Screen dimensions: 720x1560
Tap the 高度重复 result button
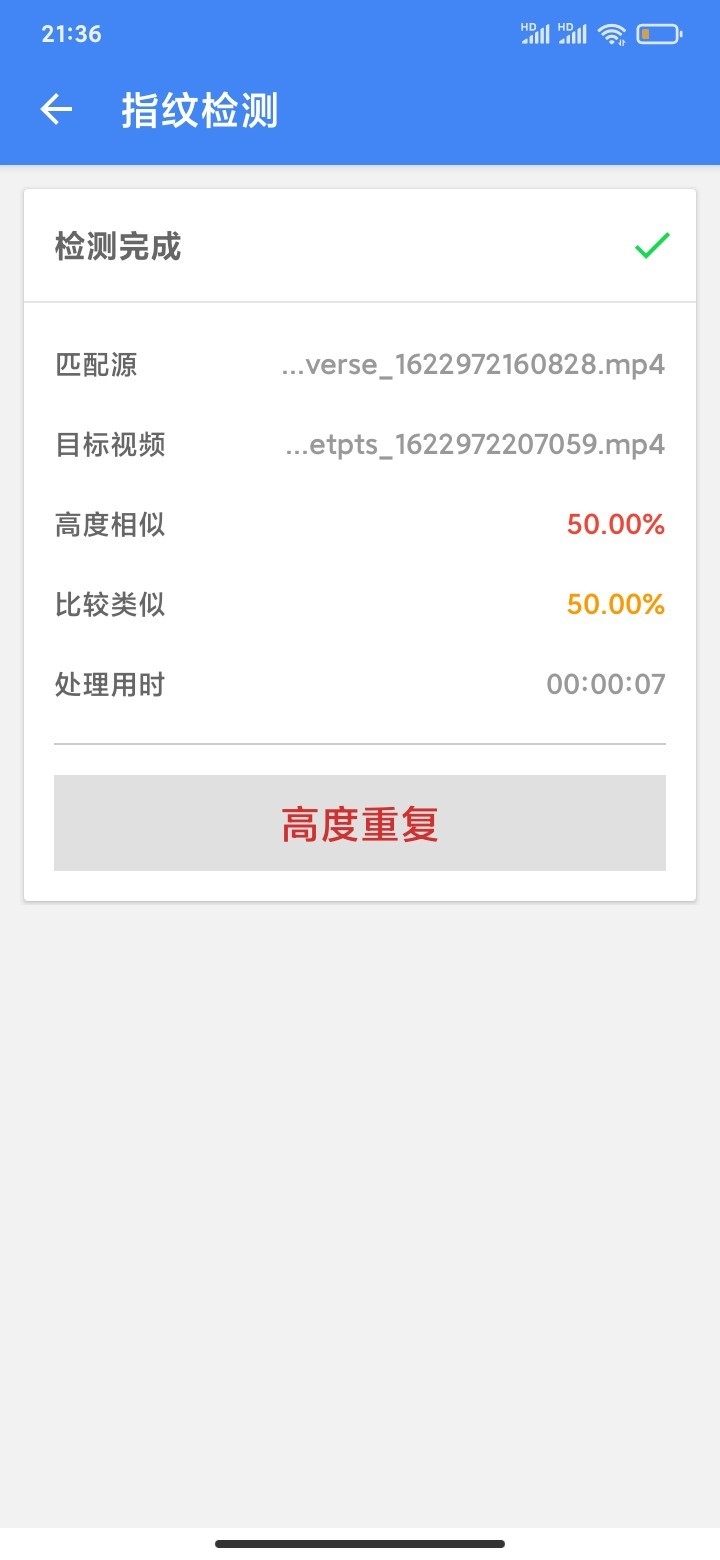pyautogui.click(x=360, y=823)
